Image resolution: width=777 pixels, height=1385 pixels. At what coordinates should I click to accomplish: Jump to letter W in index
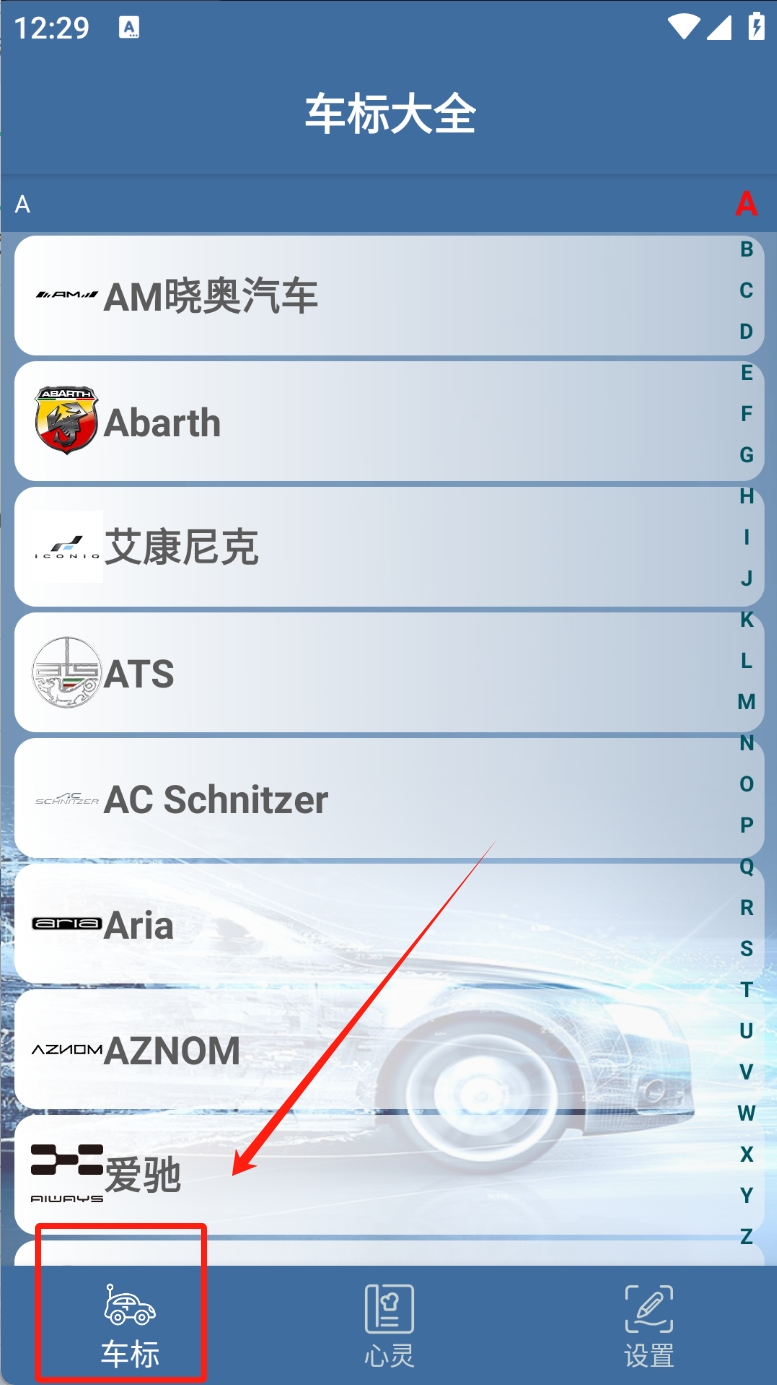[x=746, y=1113]
